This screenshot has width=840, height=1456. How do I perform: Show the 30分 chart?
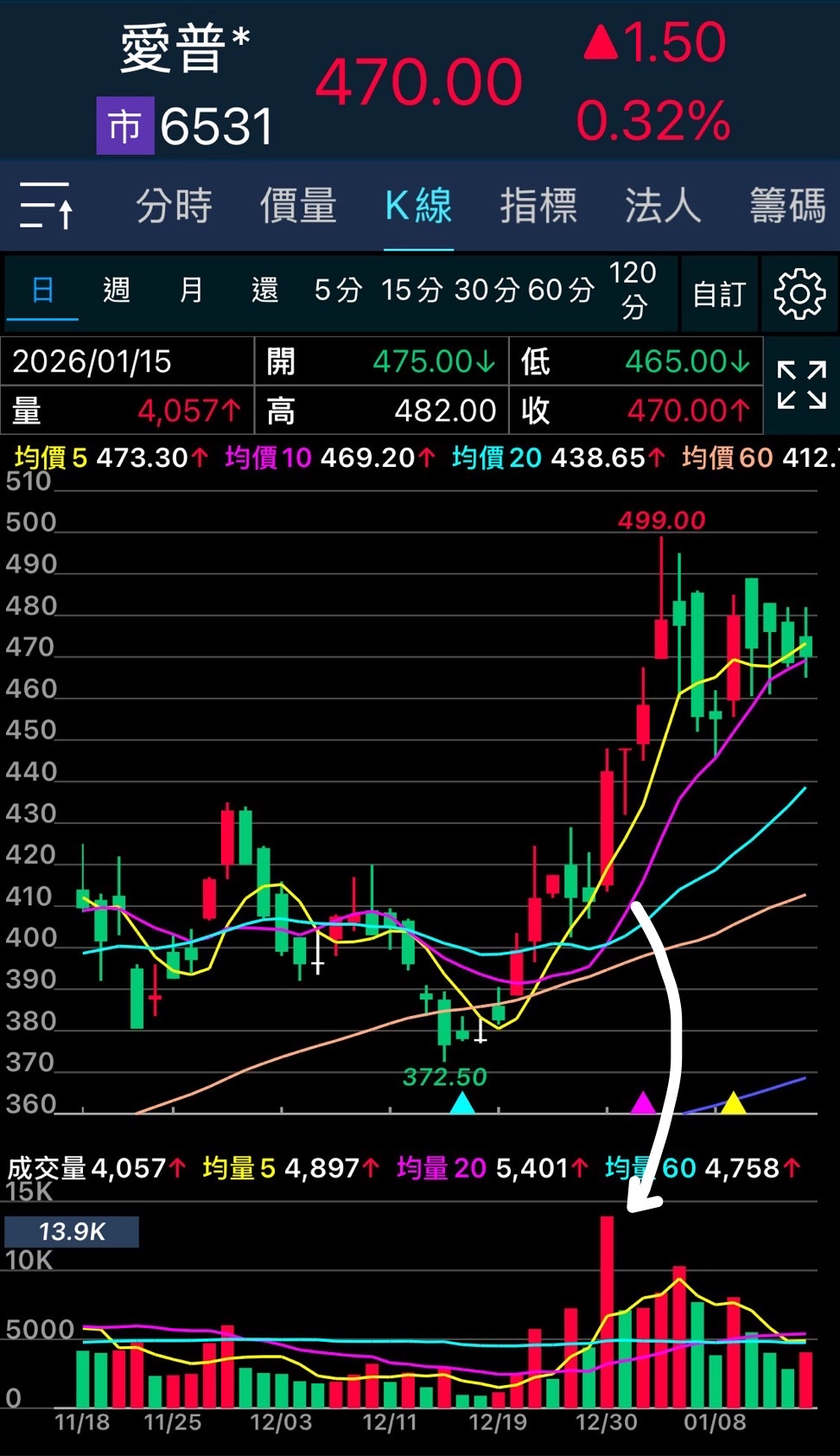pyautogui.click(x=485, y=291)
